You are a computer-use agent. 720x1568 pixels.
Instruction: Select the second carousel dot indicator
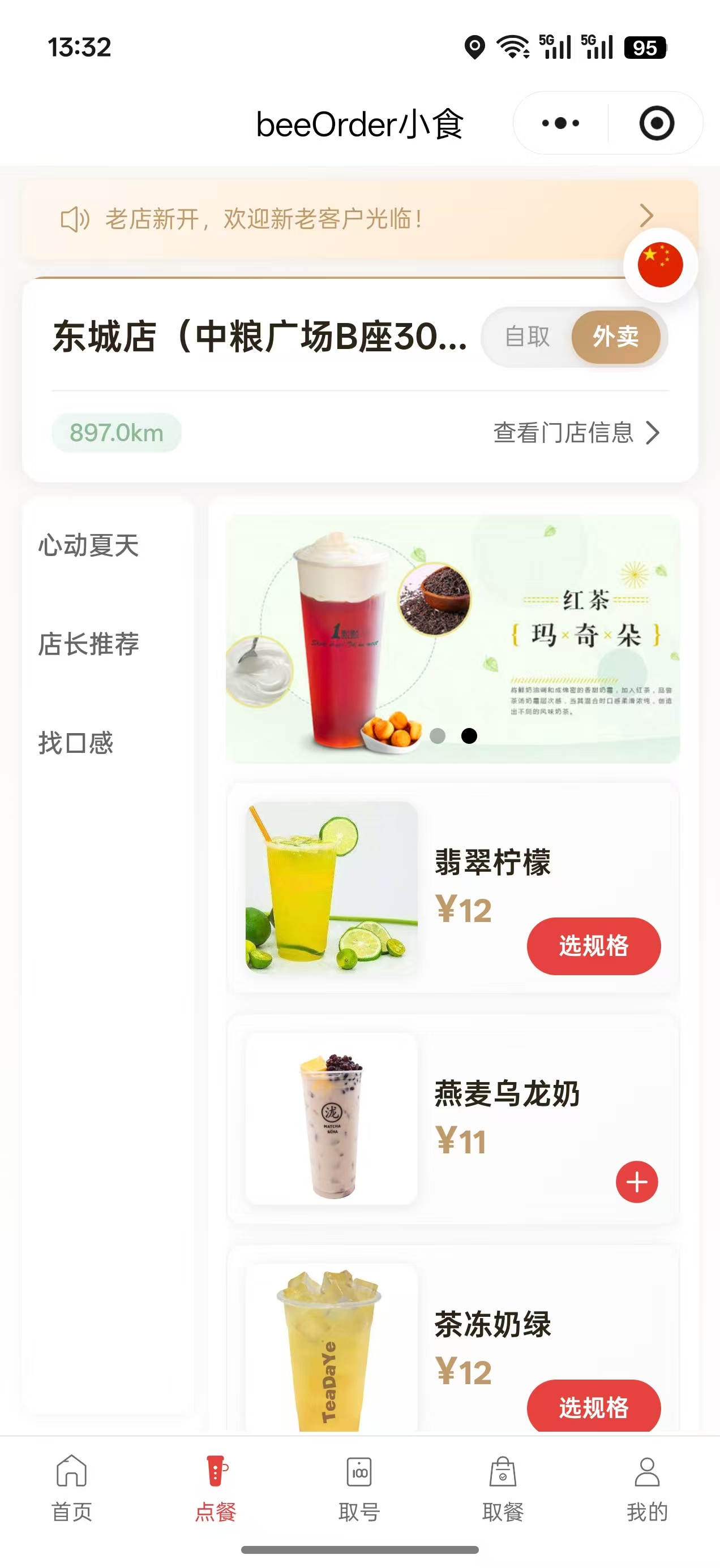(469, 736)
